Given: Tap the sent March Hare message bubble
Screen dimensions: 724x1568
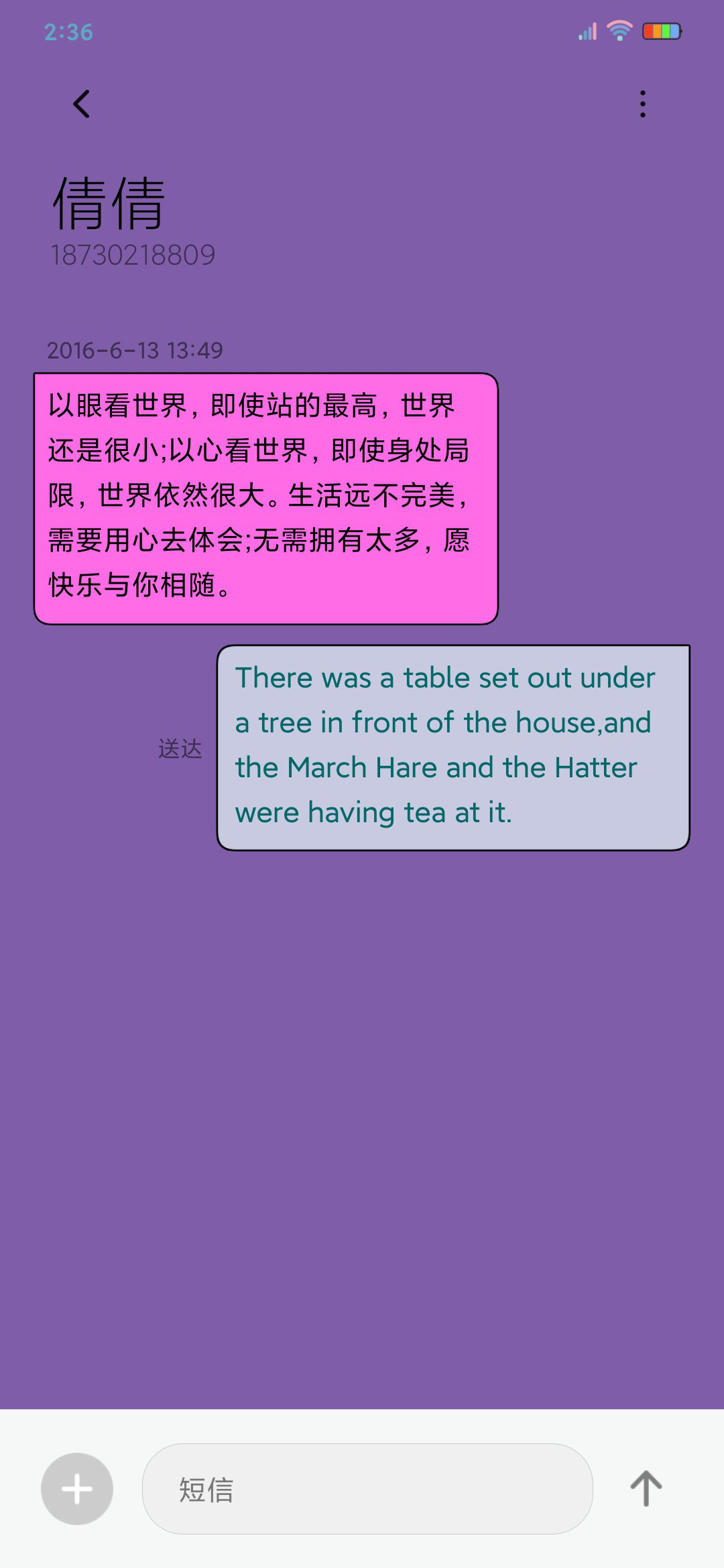Looking at the screenshot, I should 454,748.
